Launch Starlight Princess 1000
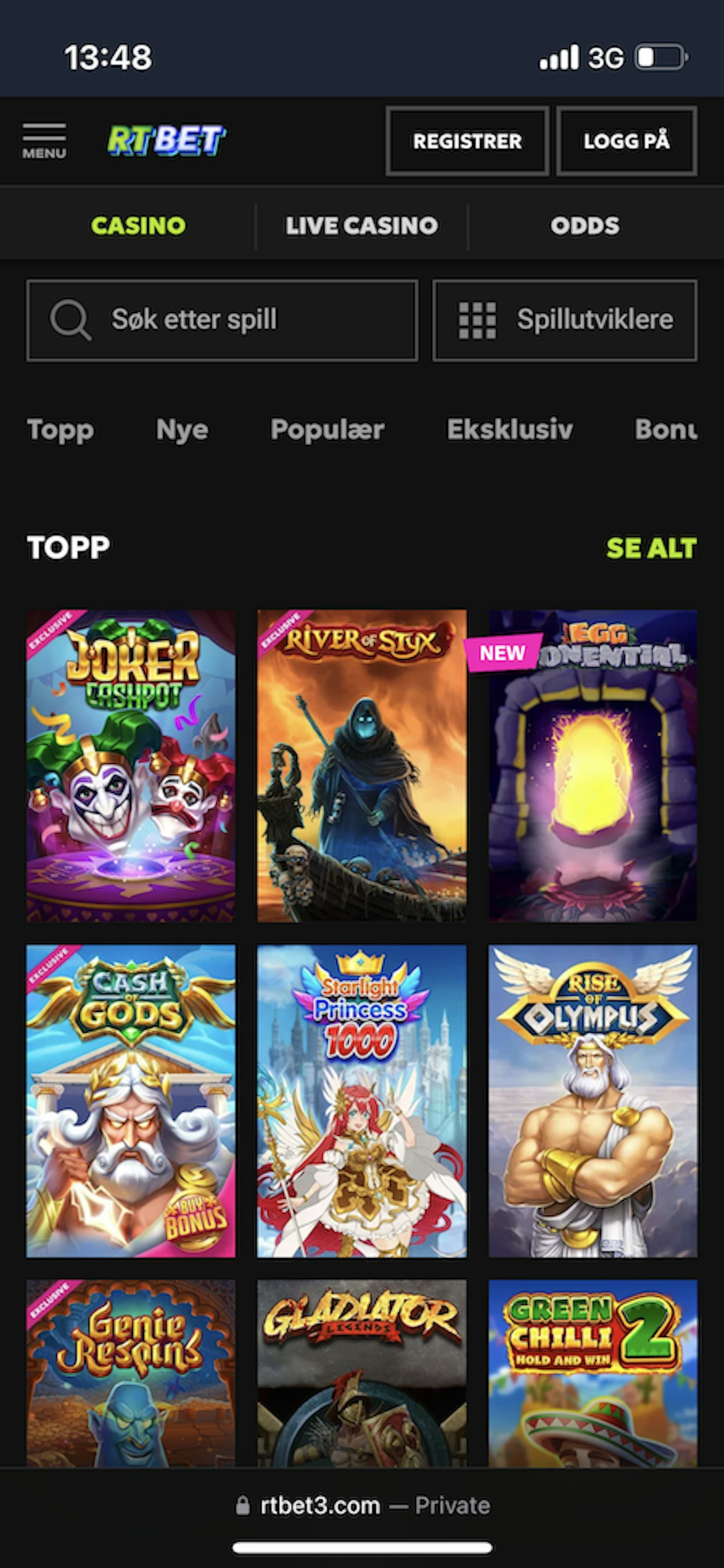 (362, 1101)
